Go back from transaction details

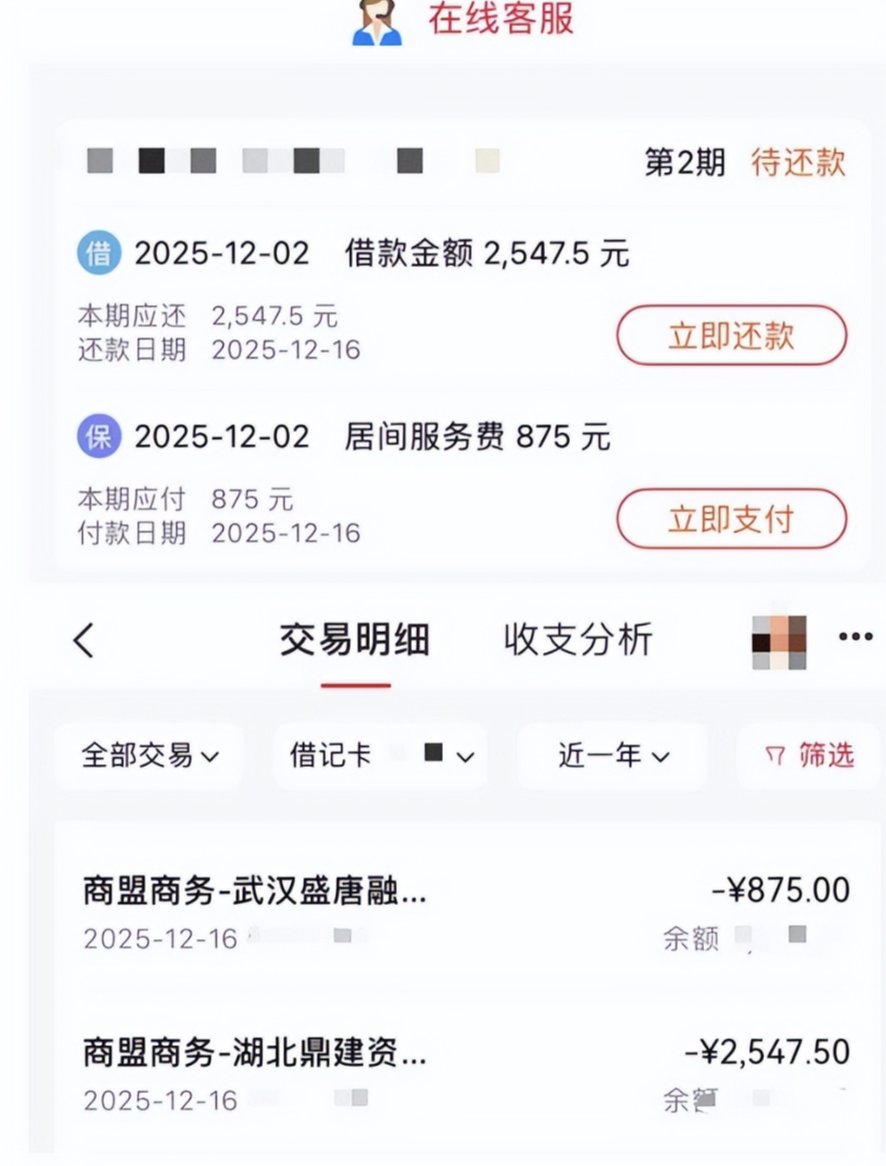pos(84,640)
